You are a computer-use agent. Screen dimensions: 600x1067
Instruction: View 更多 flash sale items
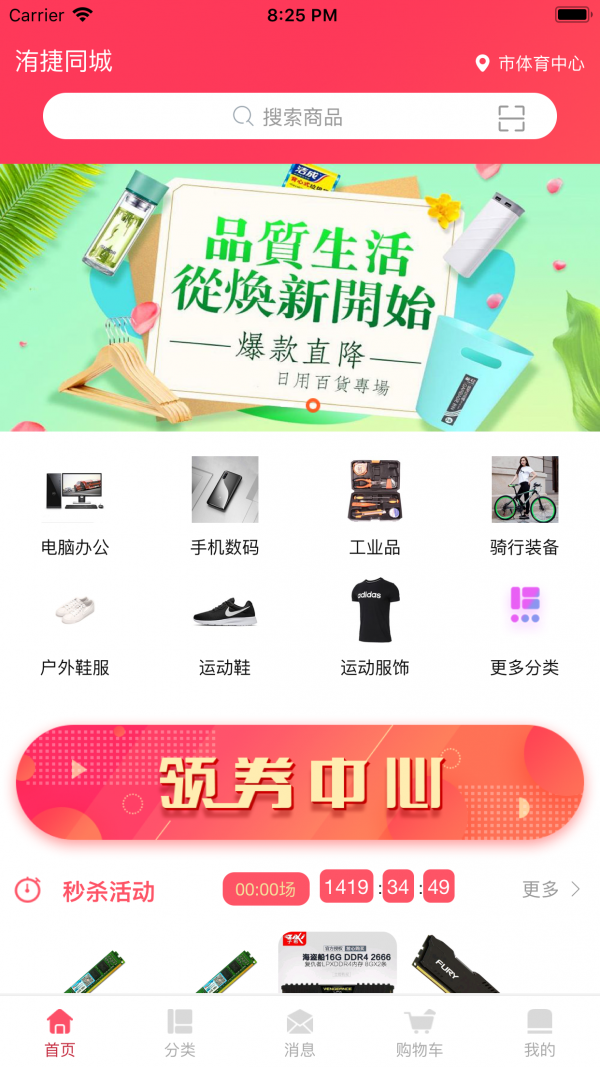click(x=550, y=889)
